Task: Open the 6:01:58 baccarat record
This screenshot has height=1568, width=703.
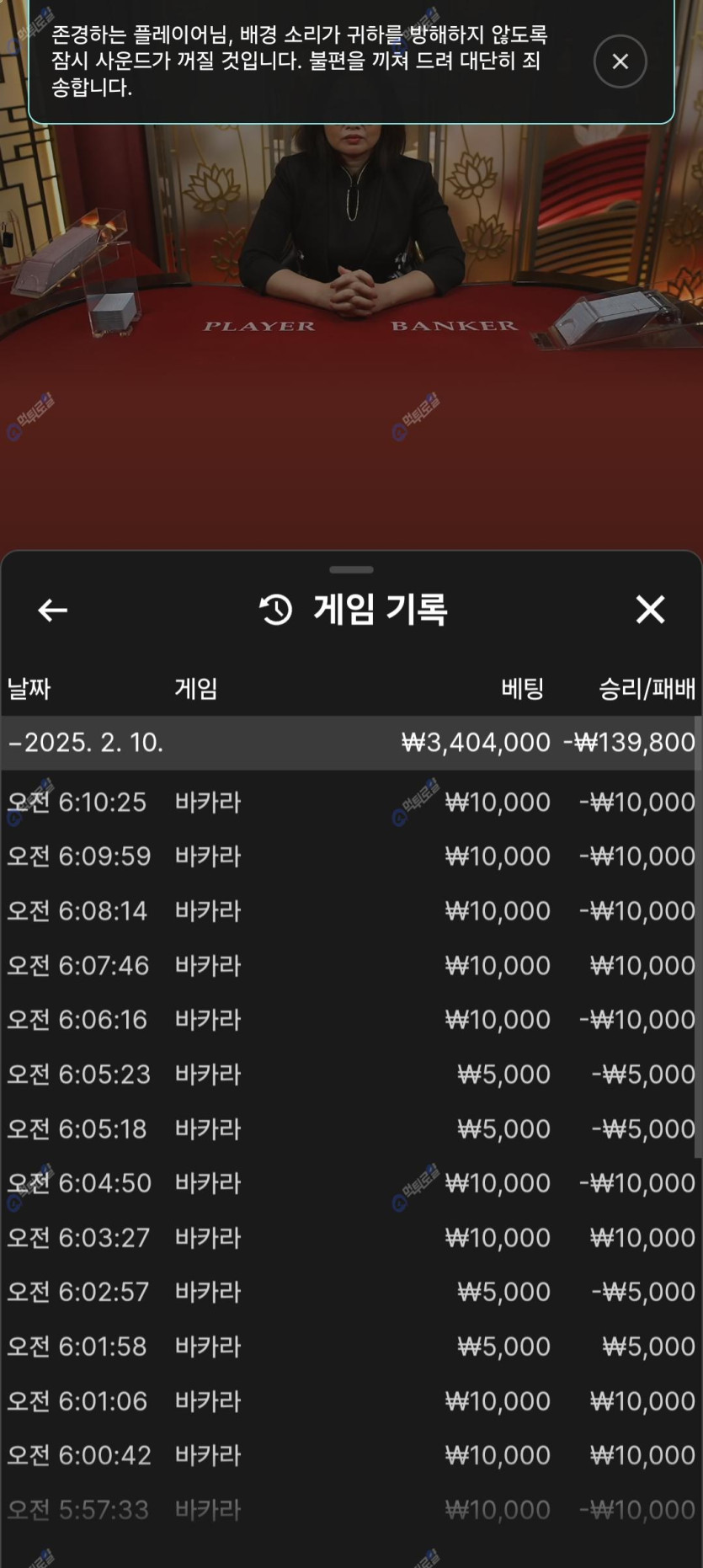Action: (x=349, y=1347)
